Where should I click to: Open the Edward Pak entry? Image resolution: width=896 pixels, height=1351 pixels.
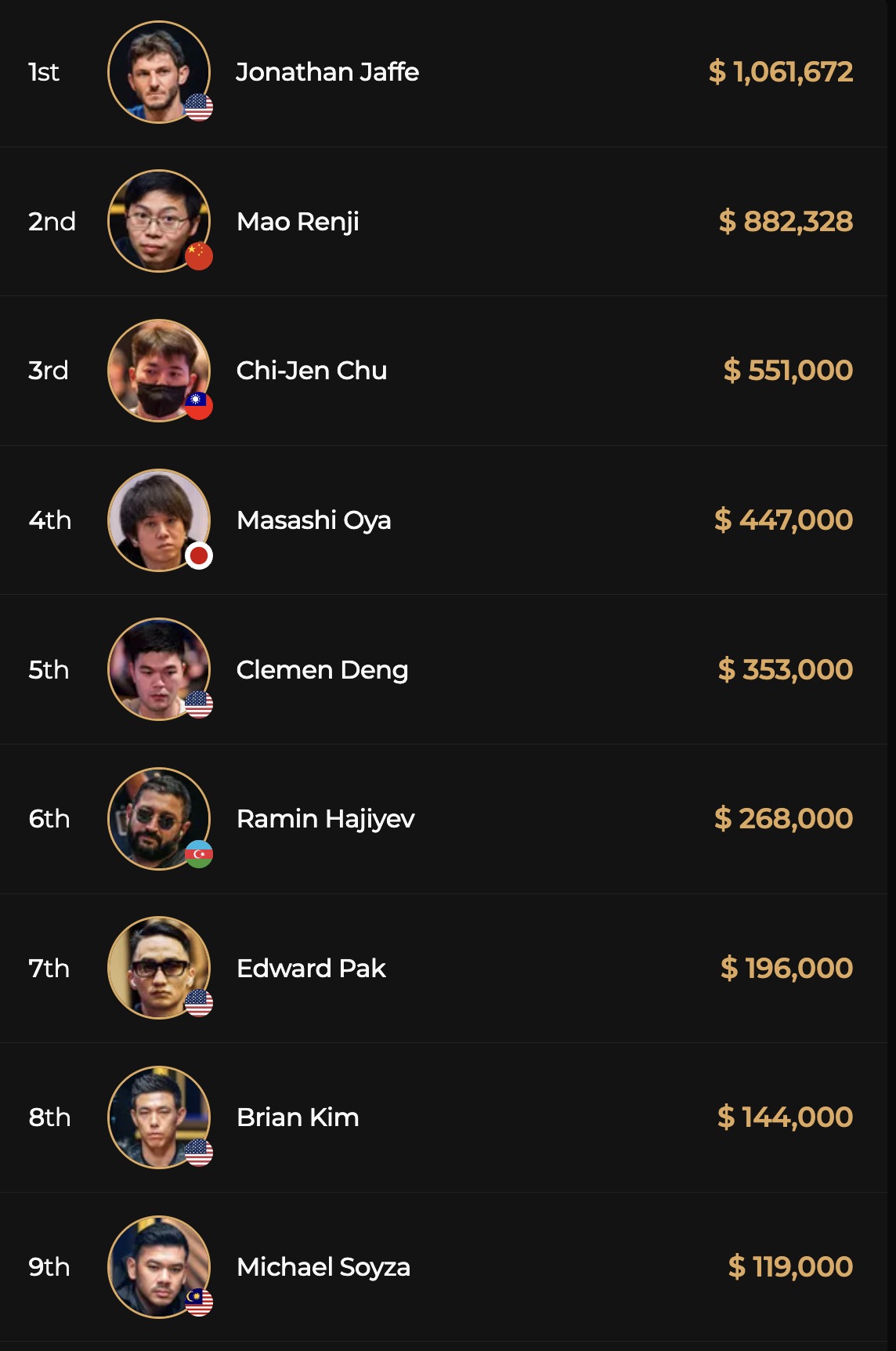311,969
